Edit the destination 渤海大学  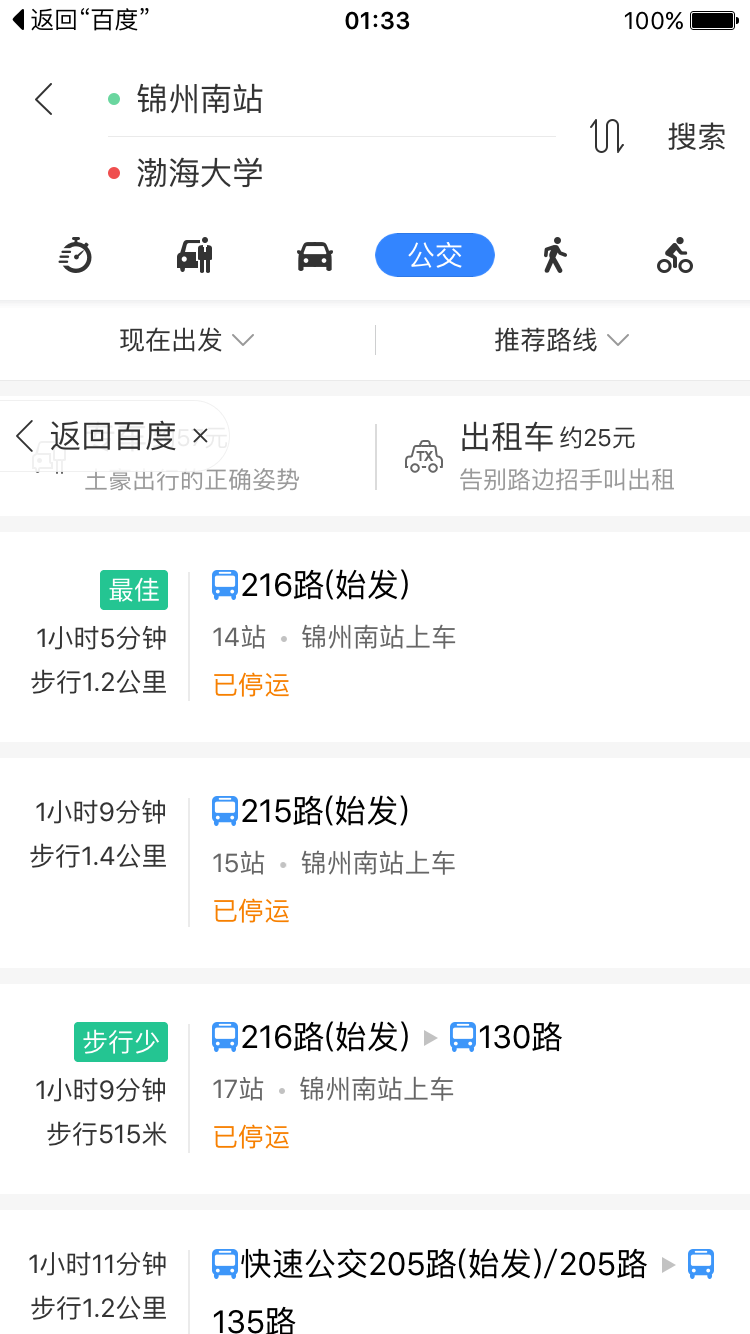(x=200, y=173)
